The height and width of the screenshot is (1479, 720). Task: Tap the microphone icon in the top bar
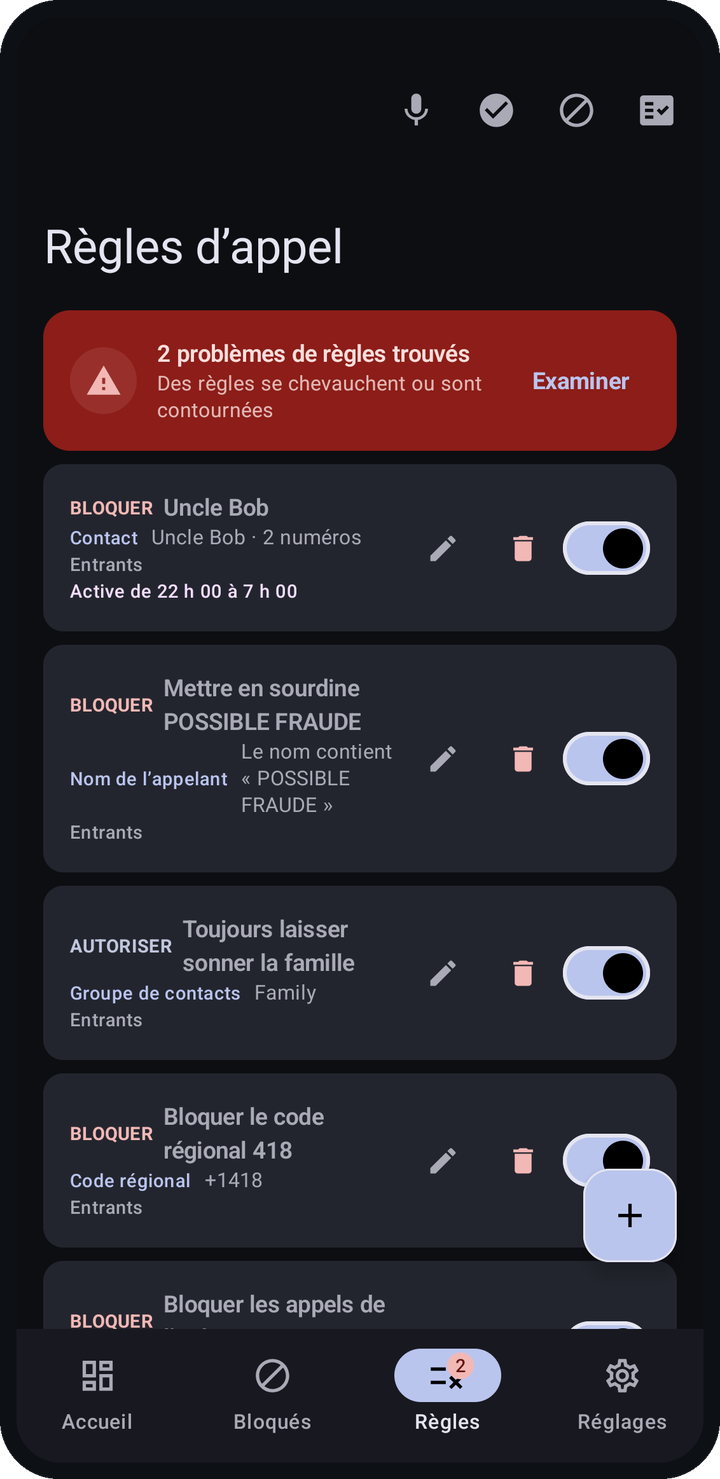pyautogui.click(x=416, y=110)
